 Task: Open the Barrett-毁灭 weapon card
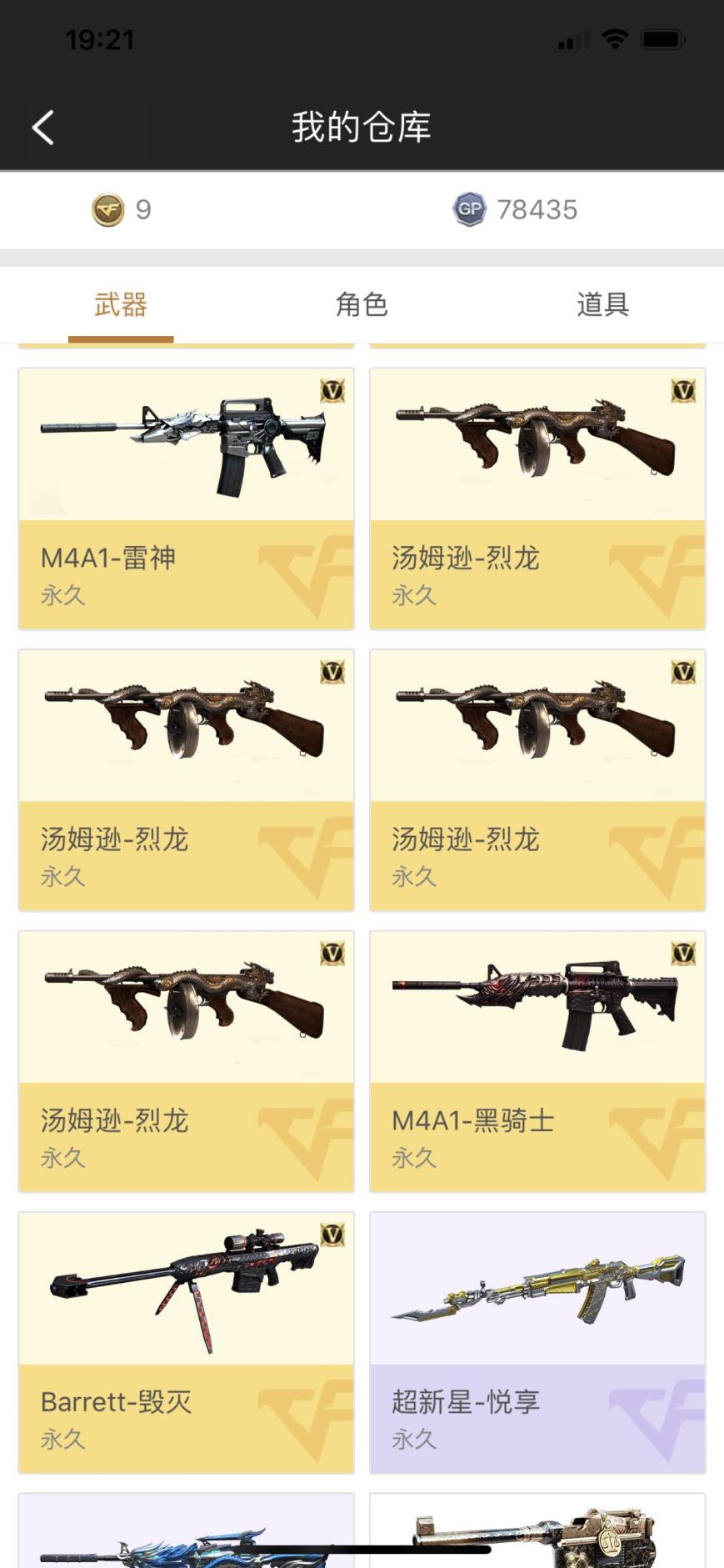[187, 1342]
